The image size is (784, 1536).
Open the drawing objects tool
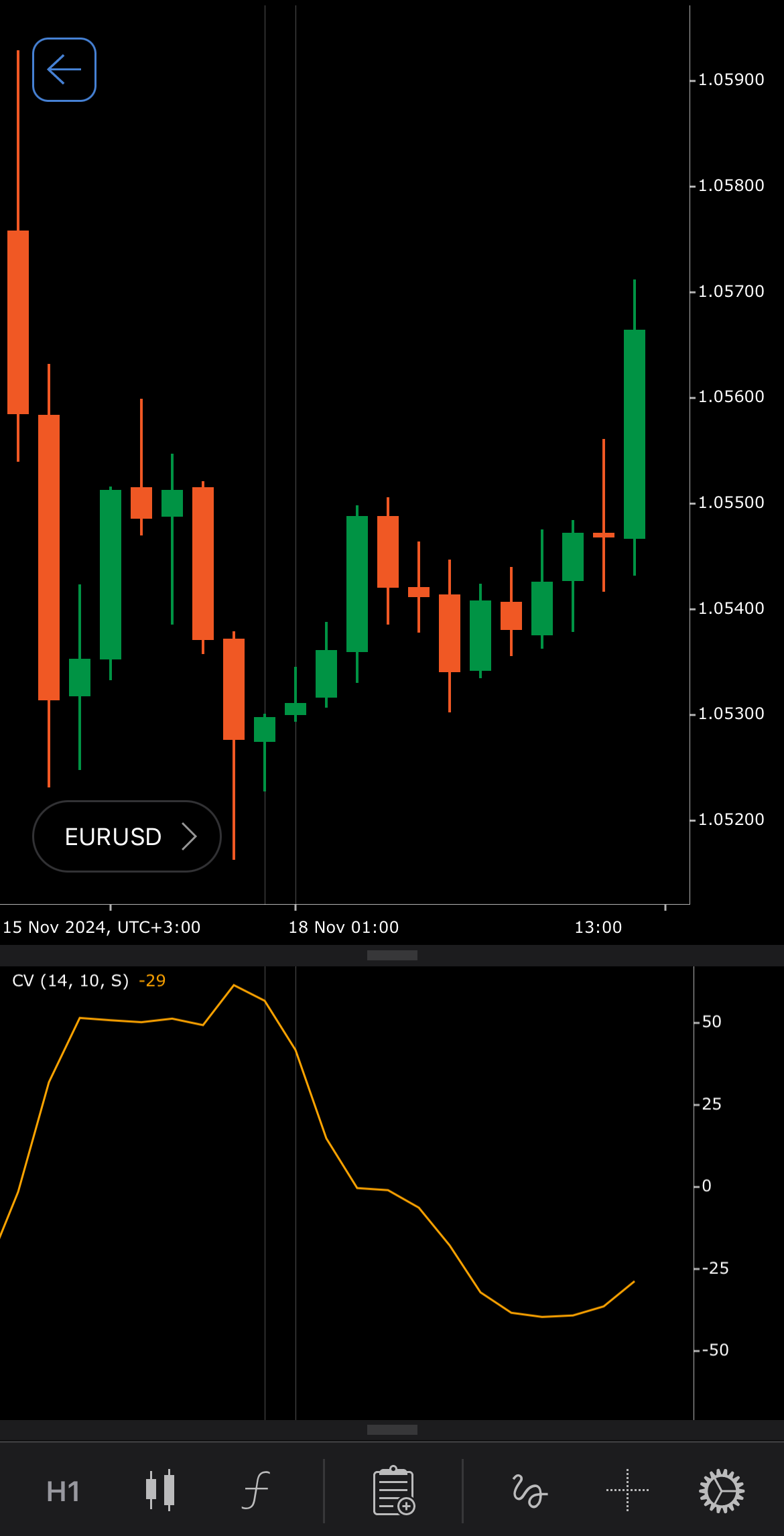tap(529, 1490)
